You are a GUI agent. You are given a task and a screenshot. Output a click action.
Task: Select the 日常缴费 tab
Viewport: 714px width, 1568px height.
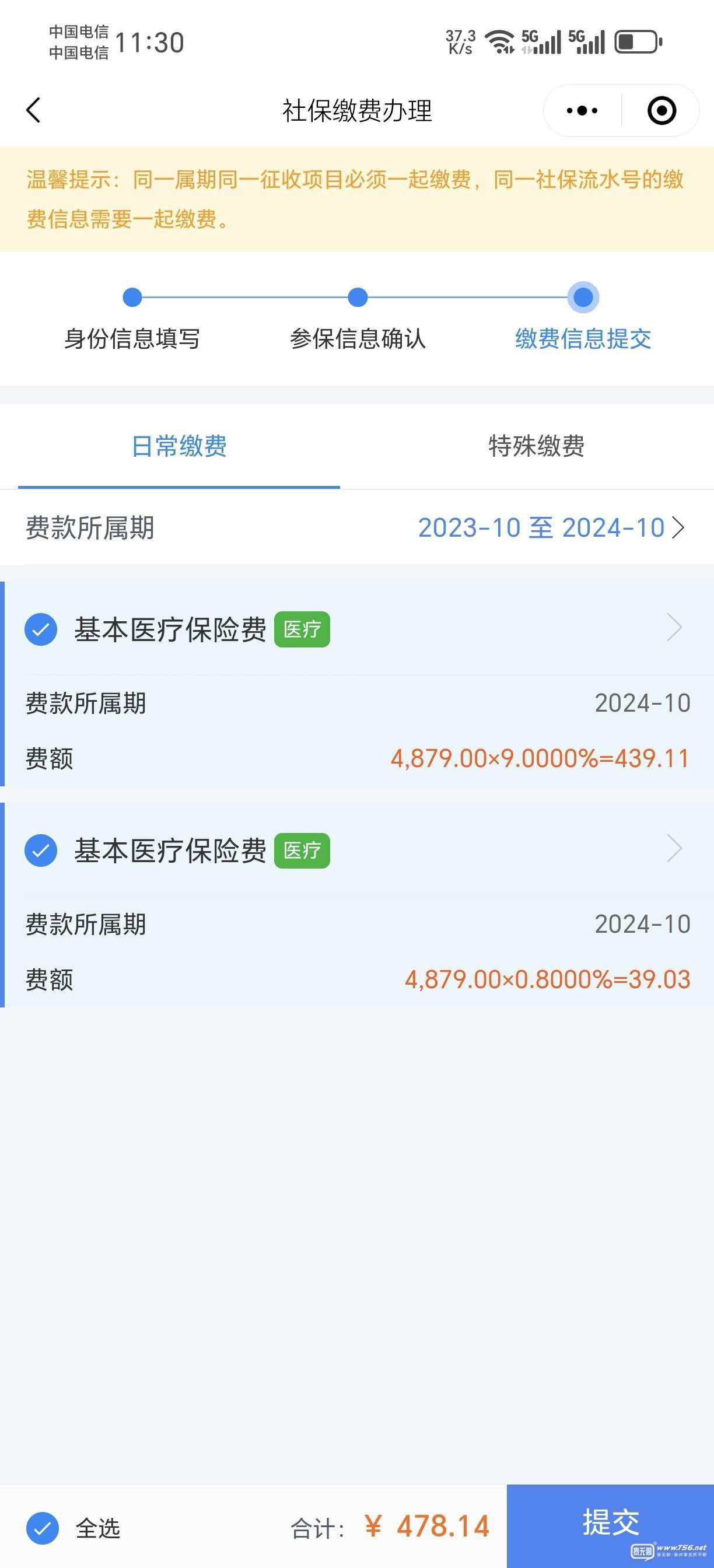[179, 446]
